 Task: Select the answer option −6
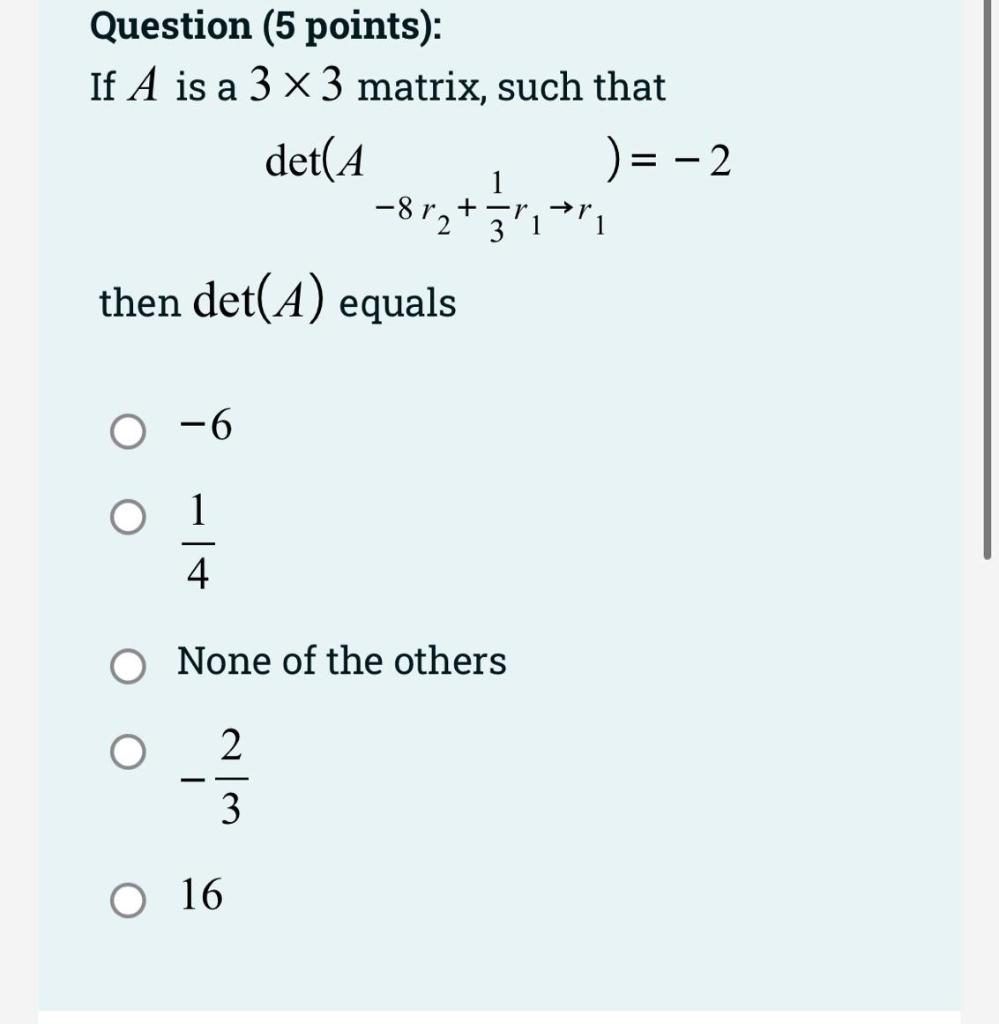(127, 432)
